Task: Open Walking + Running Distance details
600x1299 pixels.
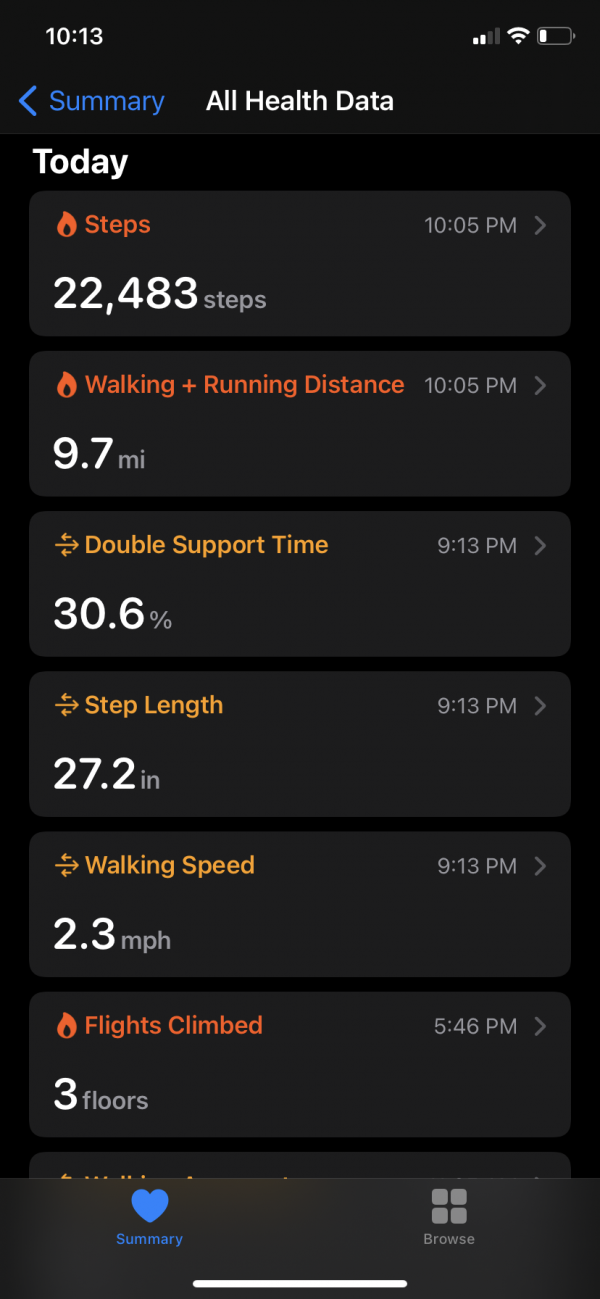Action: (299, 423)
